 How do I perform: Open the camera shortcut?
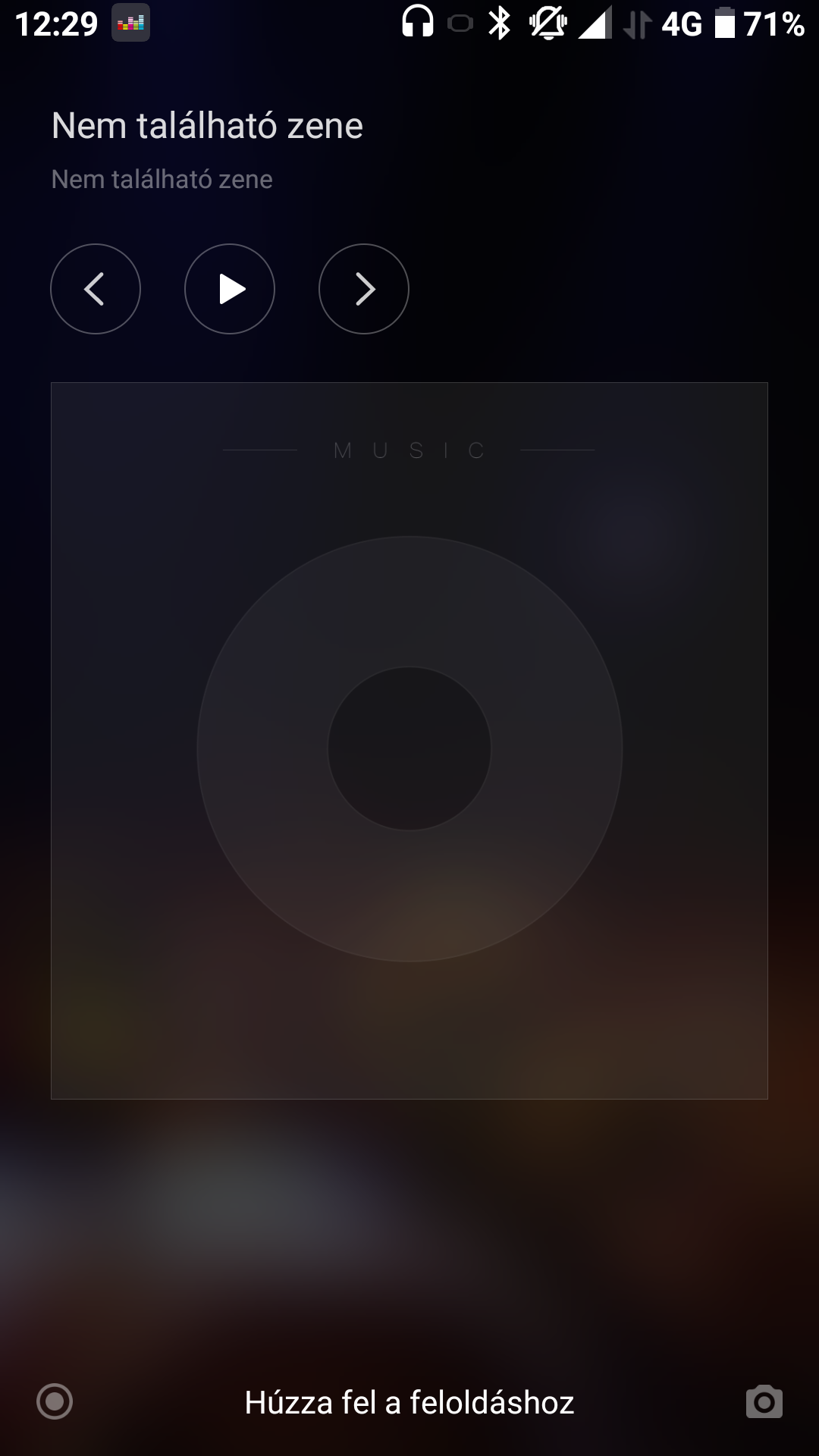[x=764, y=1402]
